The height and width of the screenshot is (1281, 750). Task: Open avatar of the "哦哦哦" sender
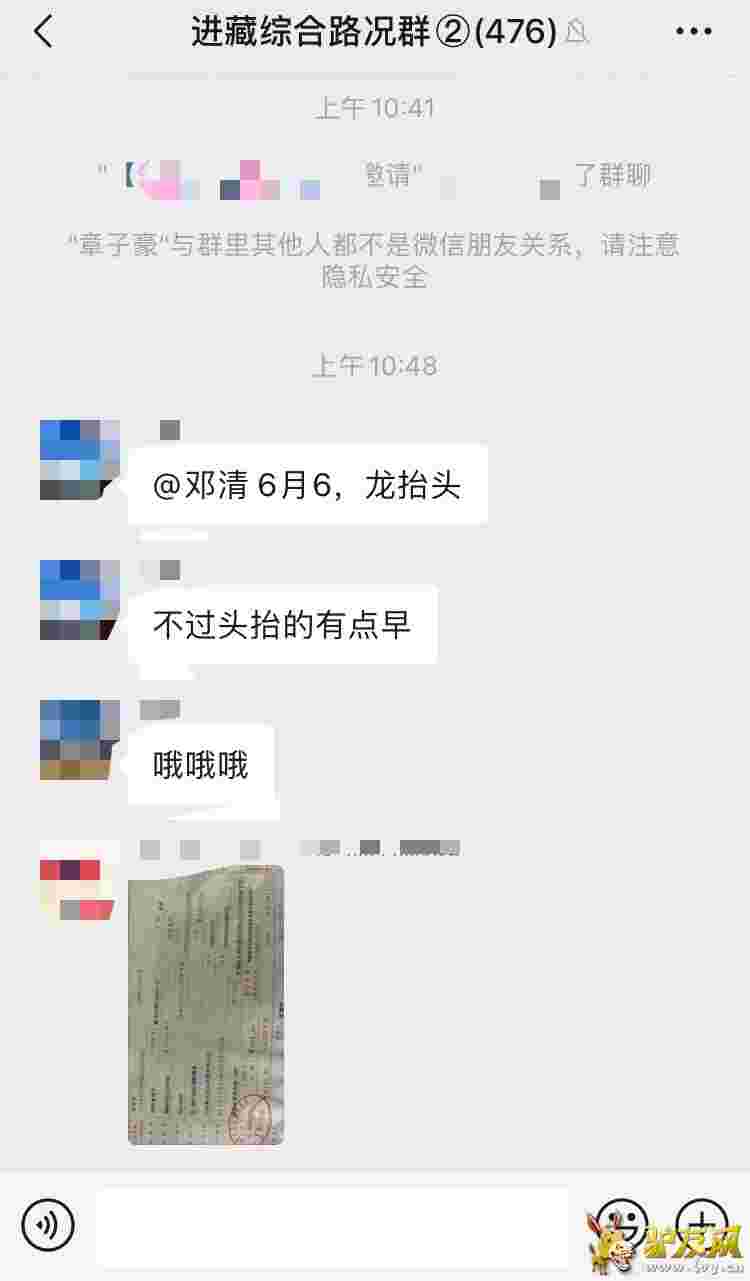tap(80, 740)
